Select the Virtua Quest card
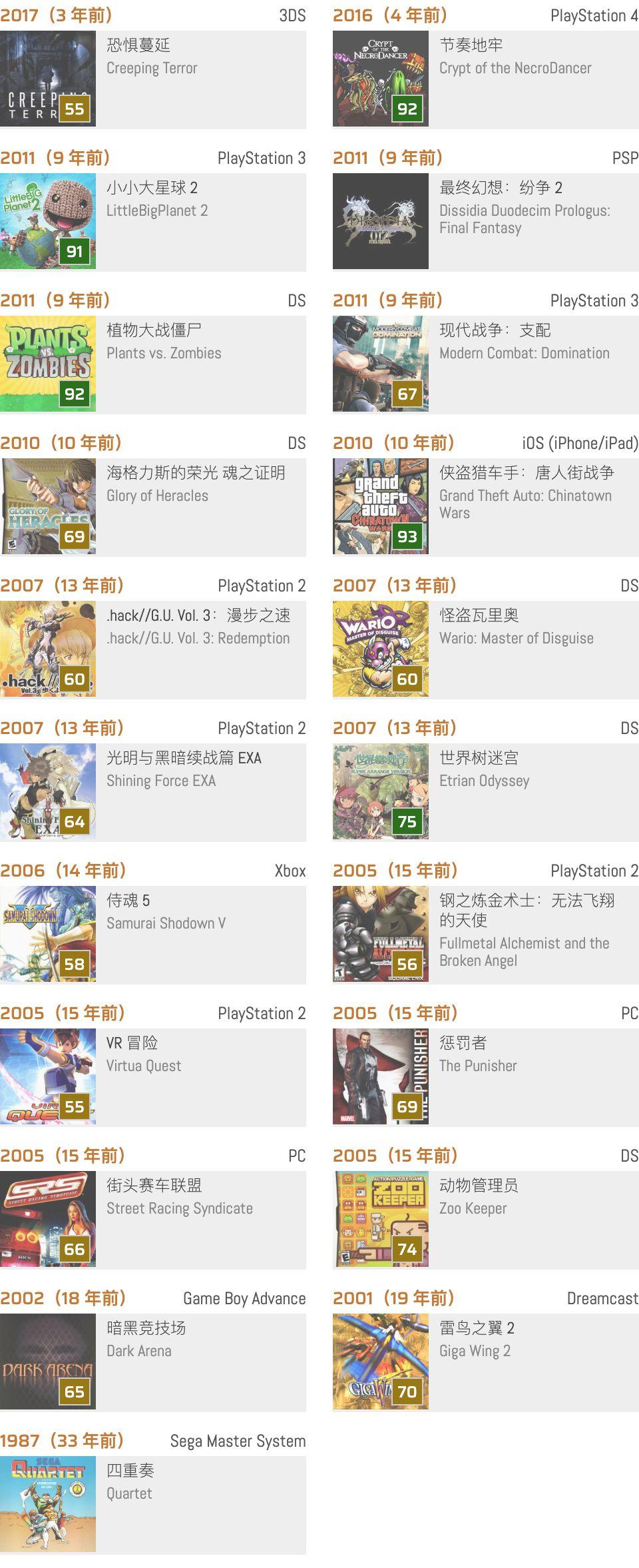The height and width of the screenshot is (1568, 639). [152, 1076]
